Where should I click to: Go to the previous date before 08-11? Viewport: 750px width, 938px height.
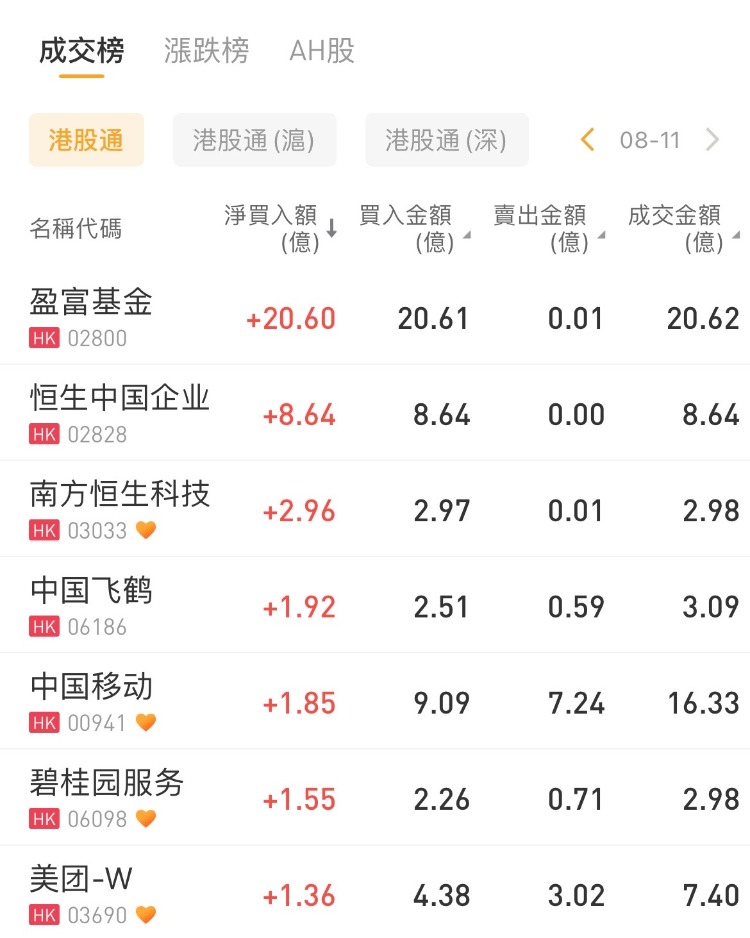(588, 140)
